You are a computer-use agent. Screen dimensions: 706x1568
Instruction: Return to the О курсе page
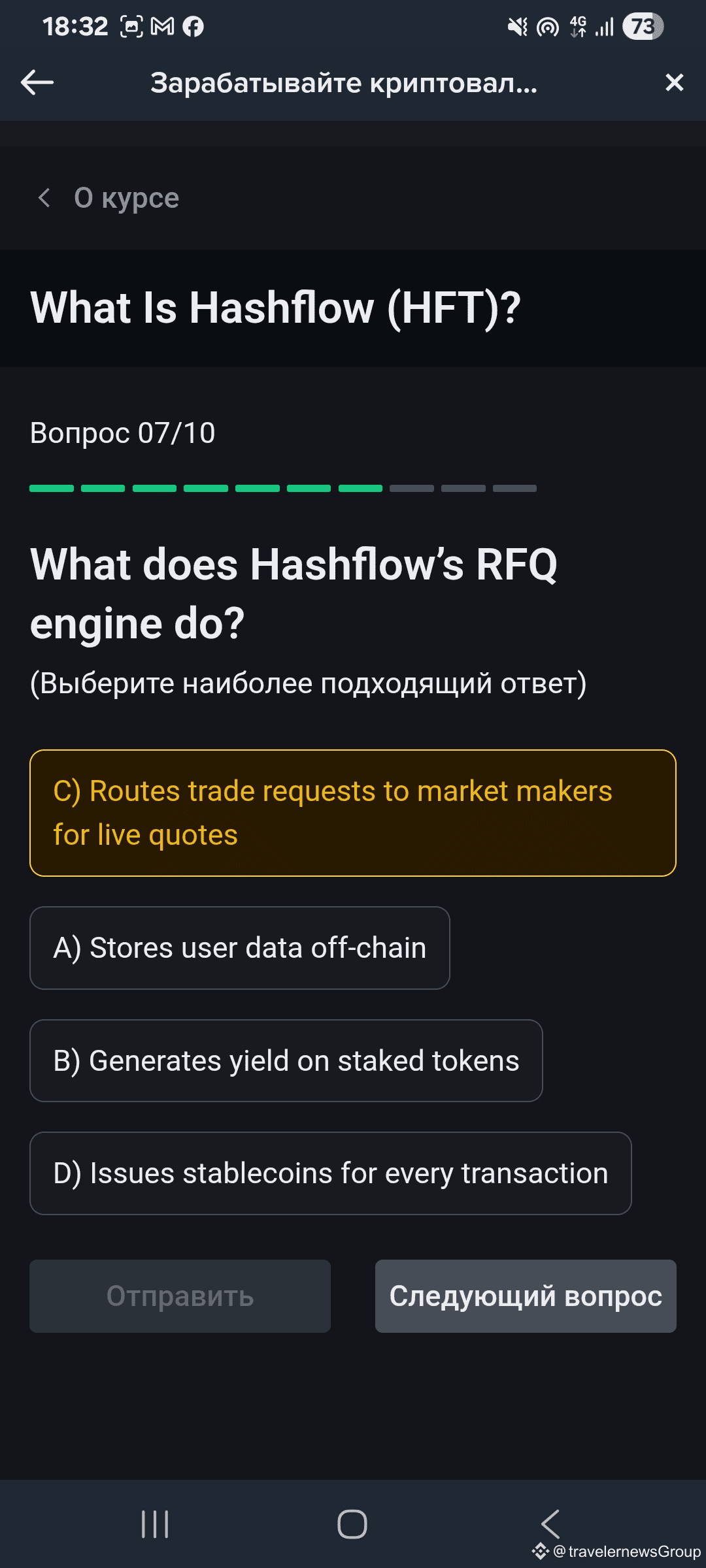109,198
